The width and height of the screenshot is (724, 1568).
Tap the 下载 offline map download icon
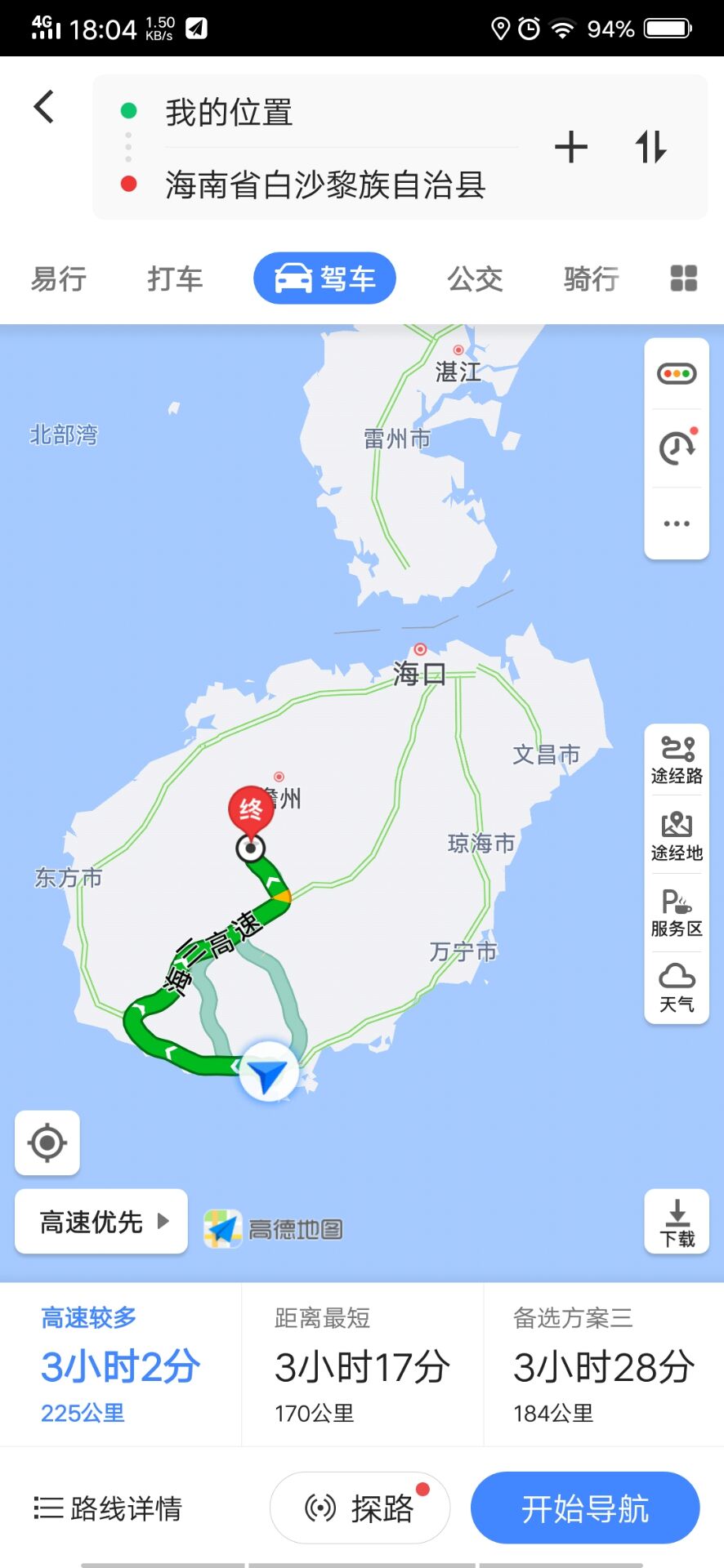click(677, 1219)
